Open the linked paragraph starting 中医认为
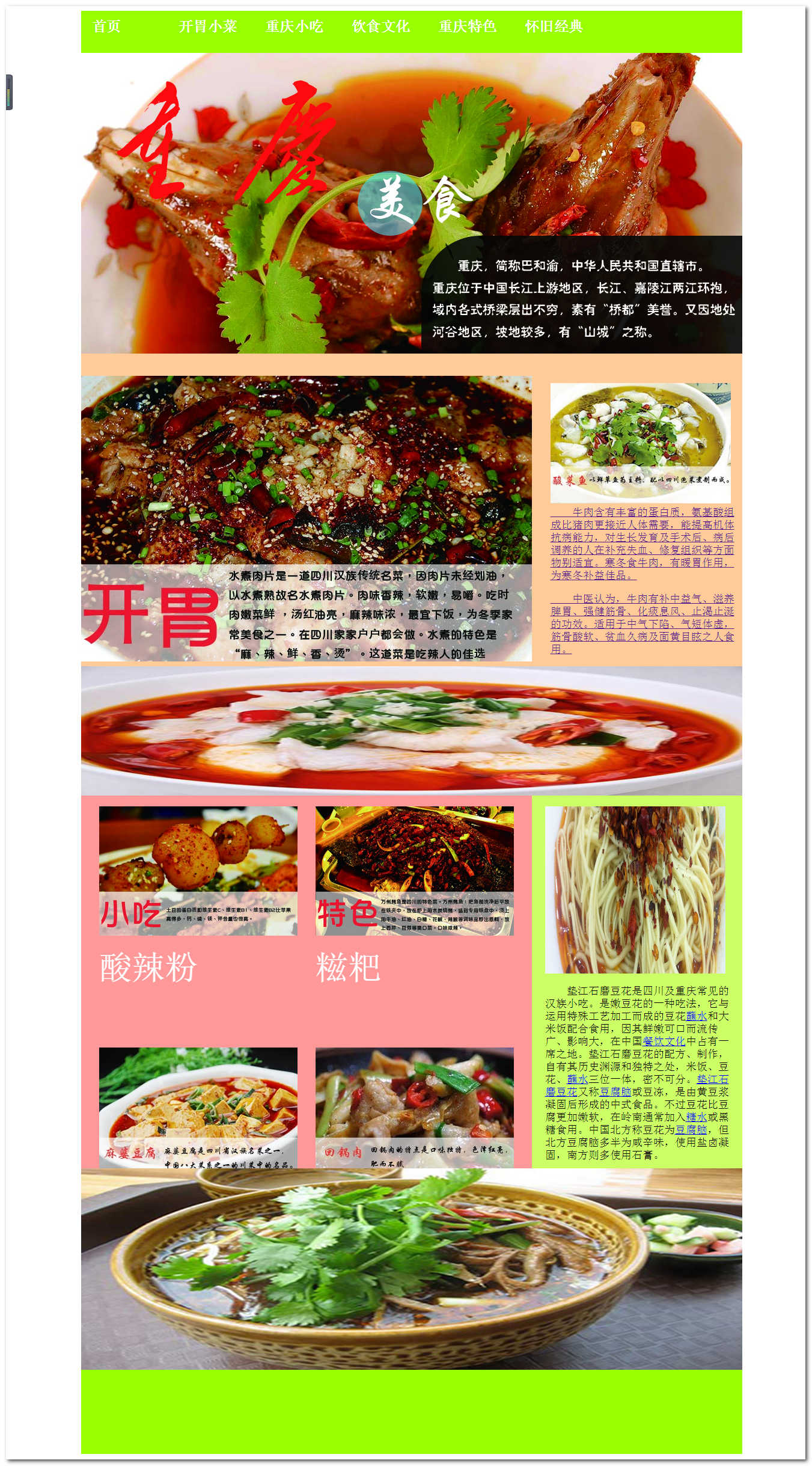The image size is (812, 1466). tap(642, 624)
